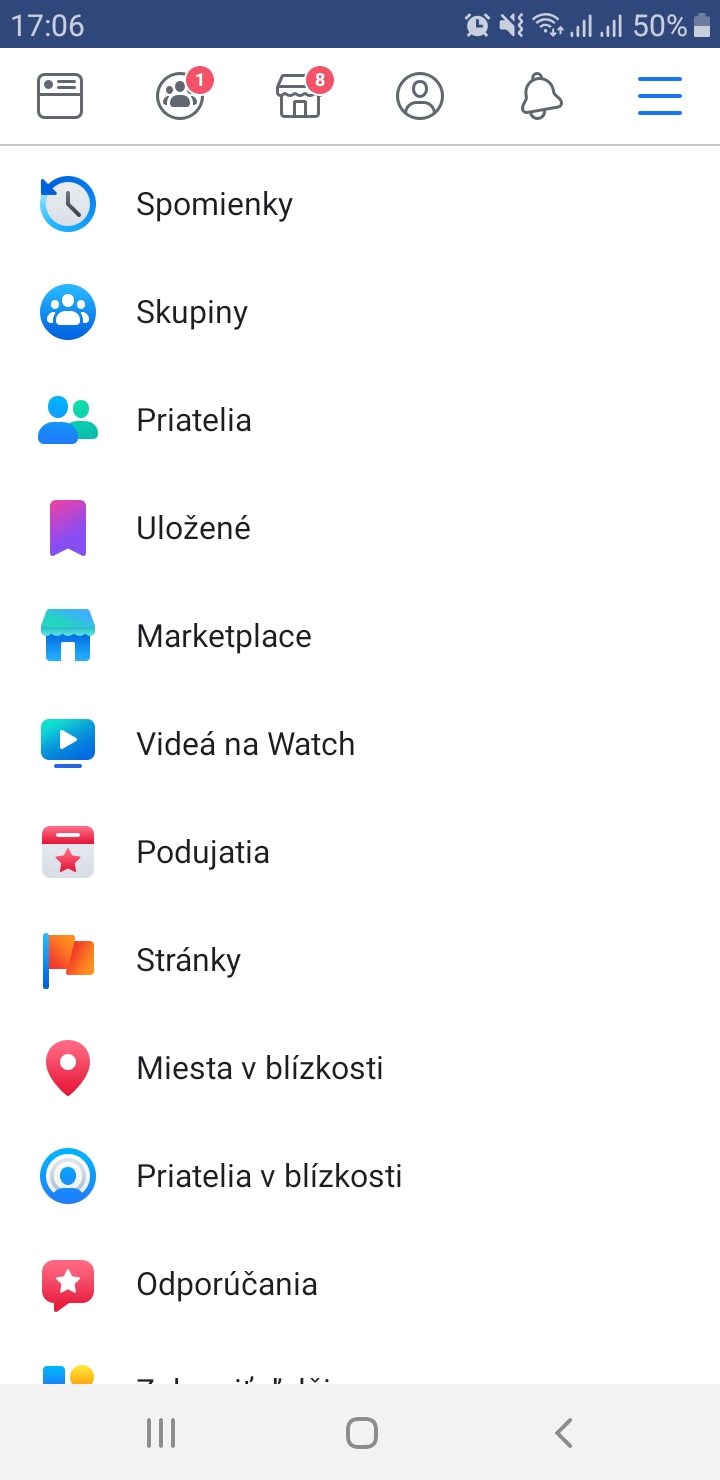
Task: Open Miesta v blízkosti
Action: 360,1068
